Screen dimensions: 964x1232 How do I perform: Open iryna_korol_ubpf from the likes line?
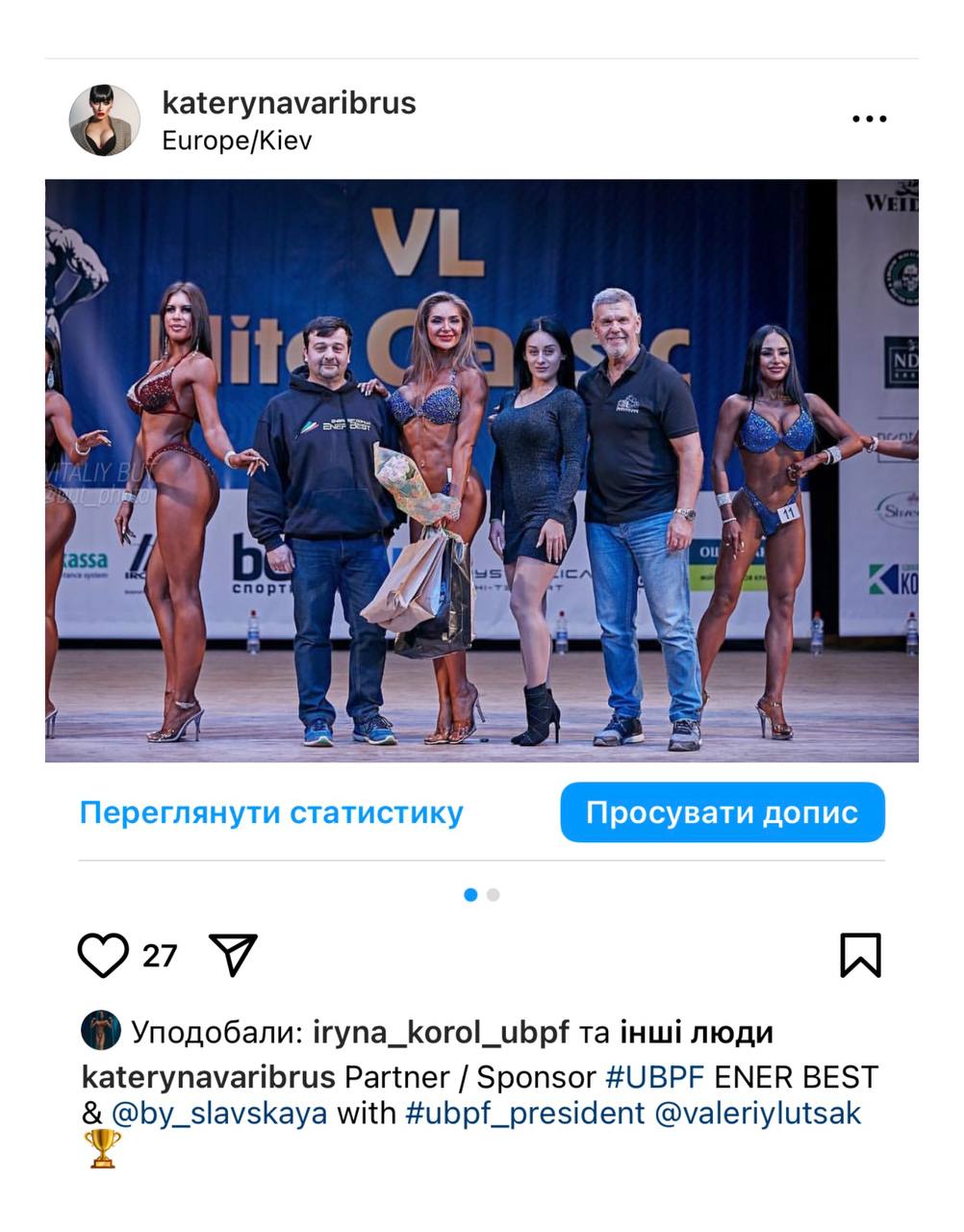tap(441, 1032)
